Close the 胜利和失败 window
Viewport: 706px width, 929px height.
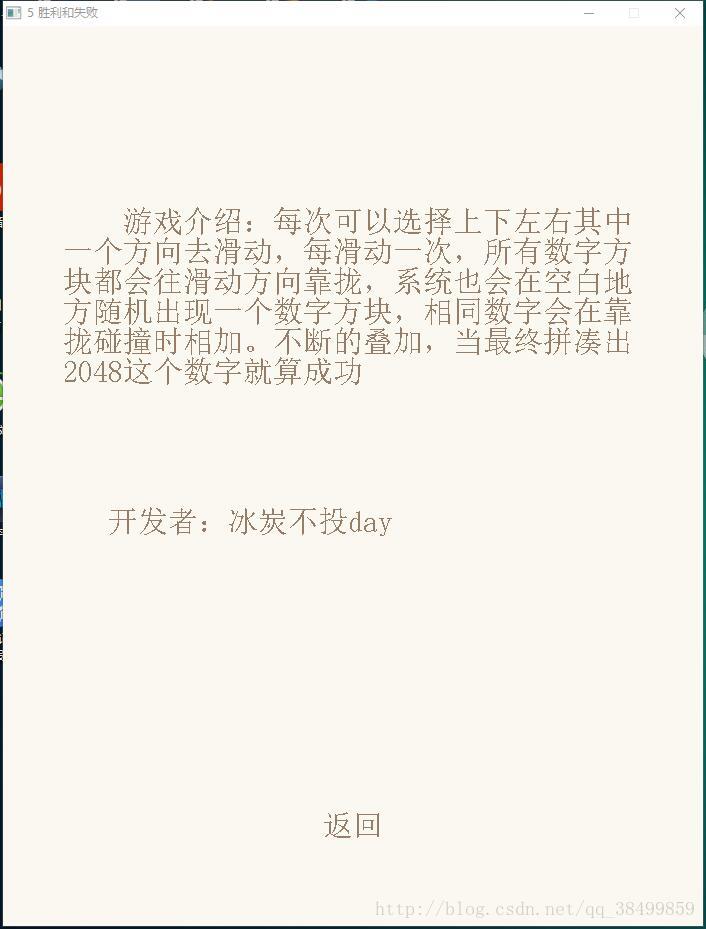click(680, 13)
